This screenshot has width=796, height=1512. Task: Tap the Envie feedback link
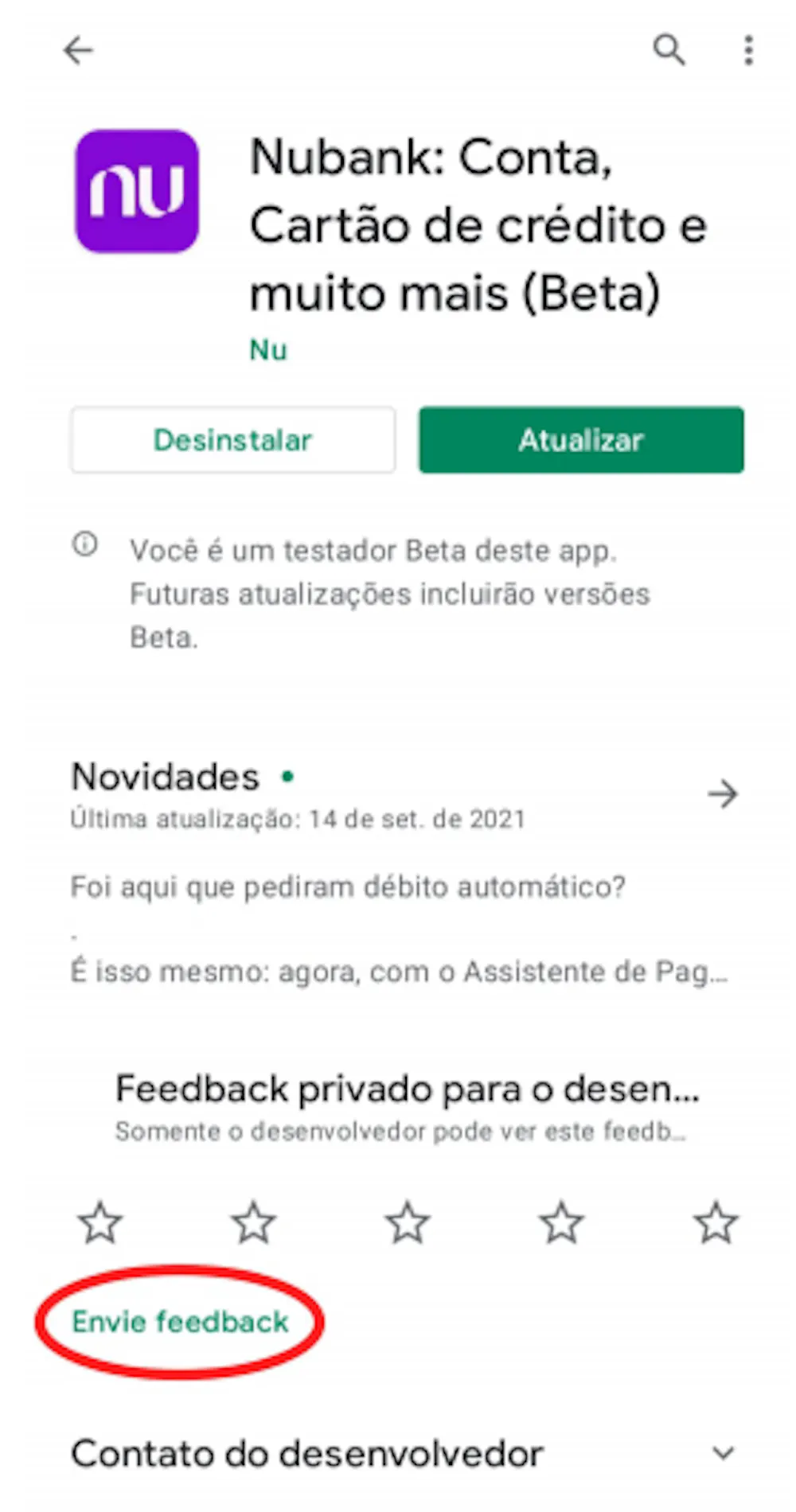click(x=180, y=1322)
